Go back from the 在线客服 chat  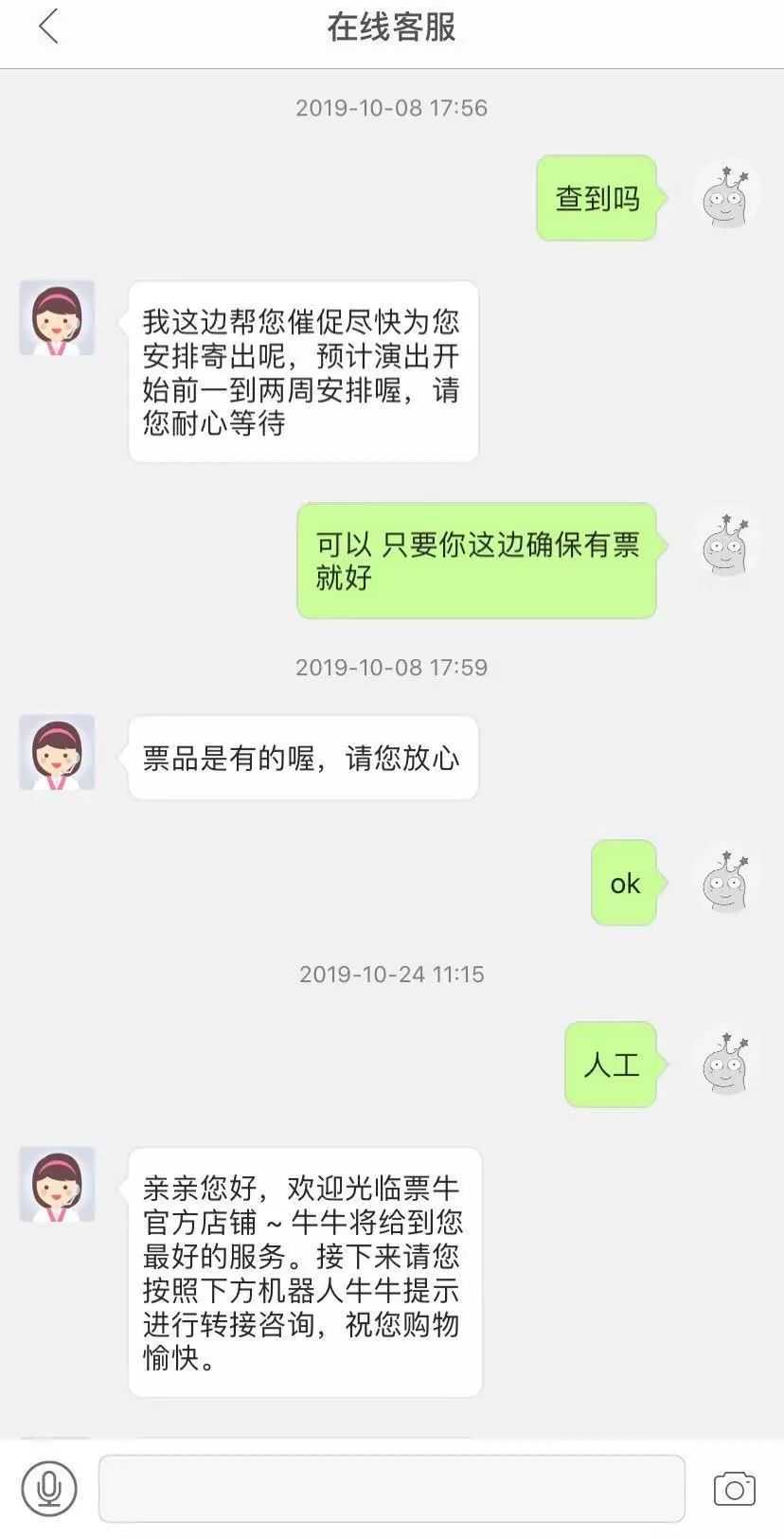[48, 27]
